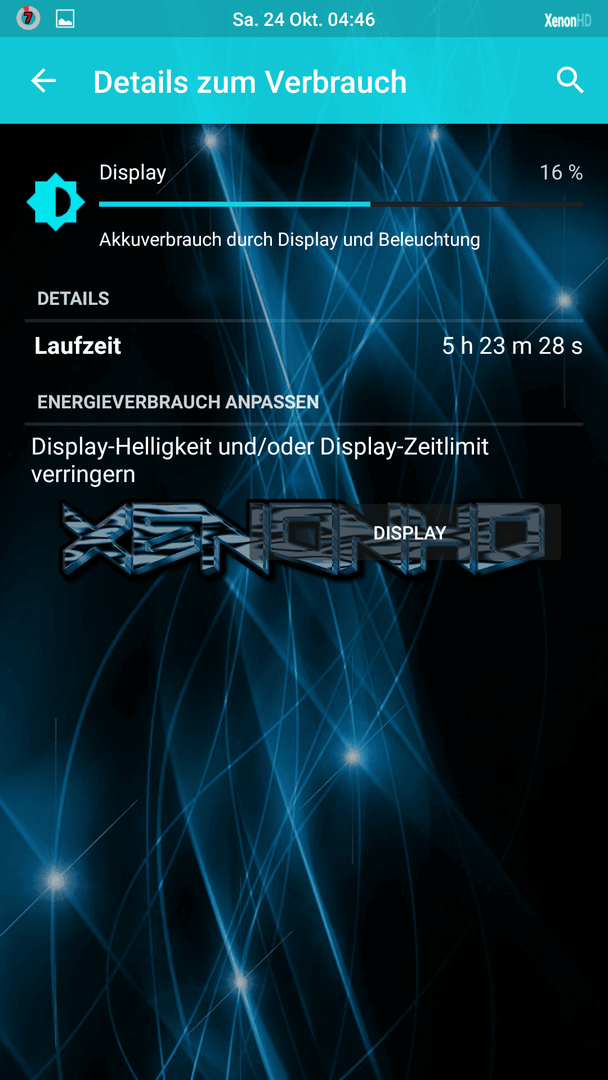Go back using the arrow in the app bar
The width and height of the screenshot is (608, 1080).
coord(44,81)
